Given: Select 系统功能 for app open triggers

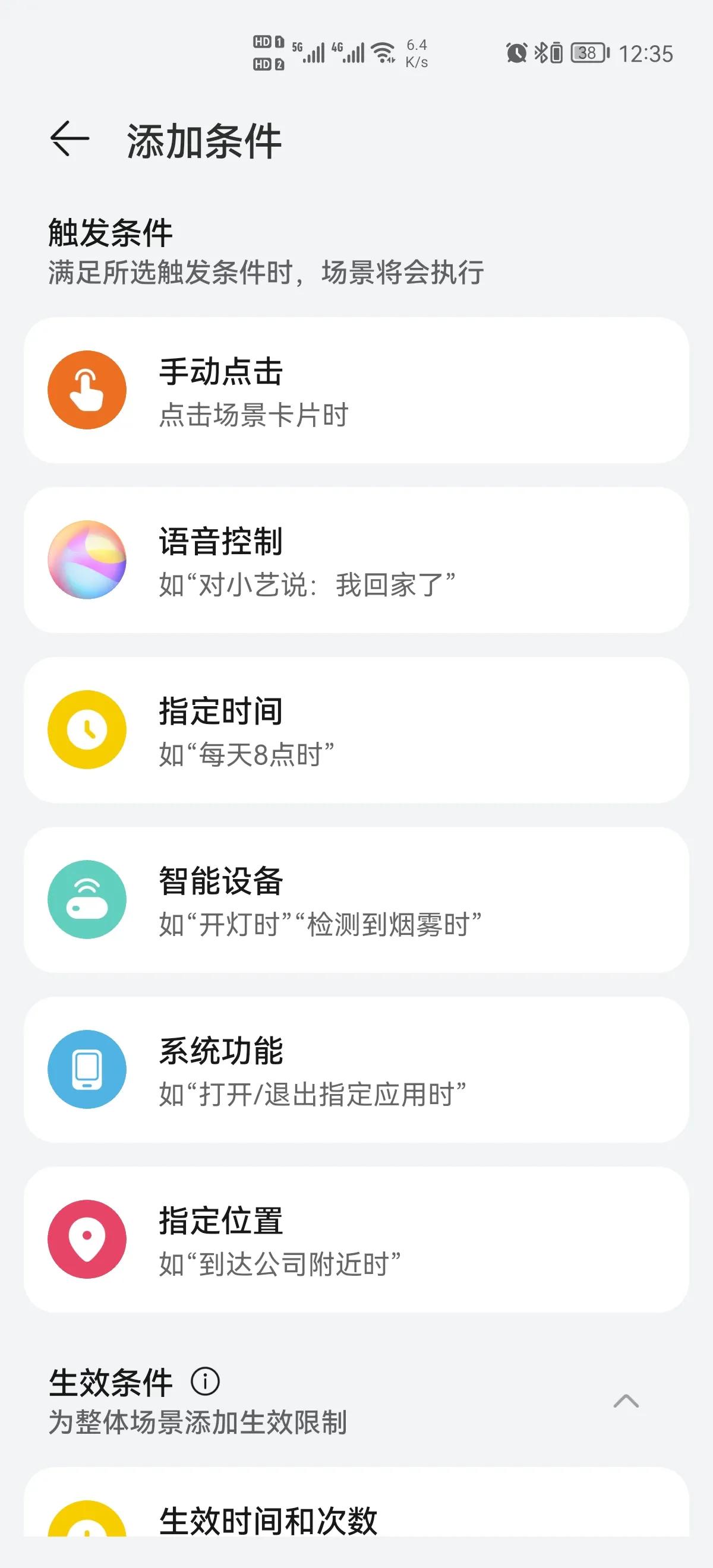Looking at the screenshot, I should click(x=356, y=1070).
